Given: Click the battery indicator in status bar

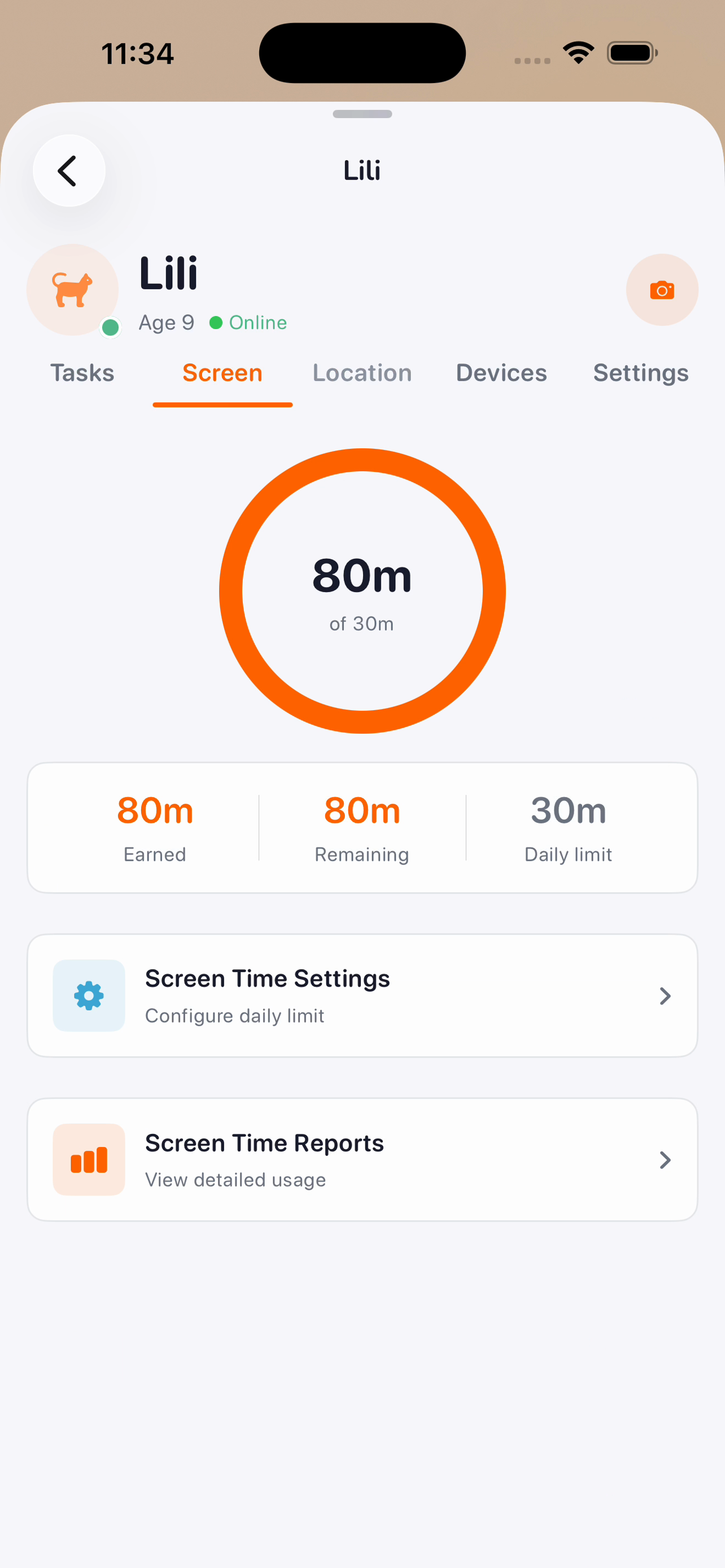Looking at the screenshot, I should pyautogui.click(x=632, y=52).
